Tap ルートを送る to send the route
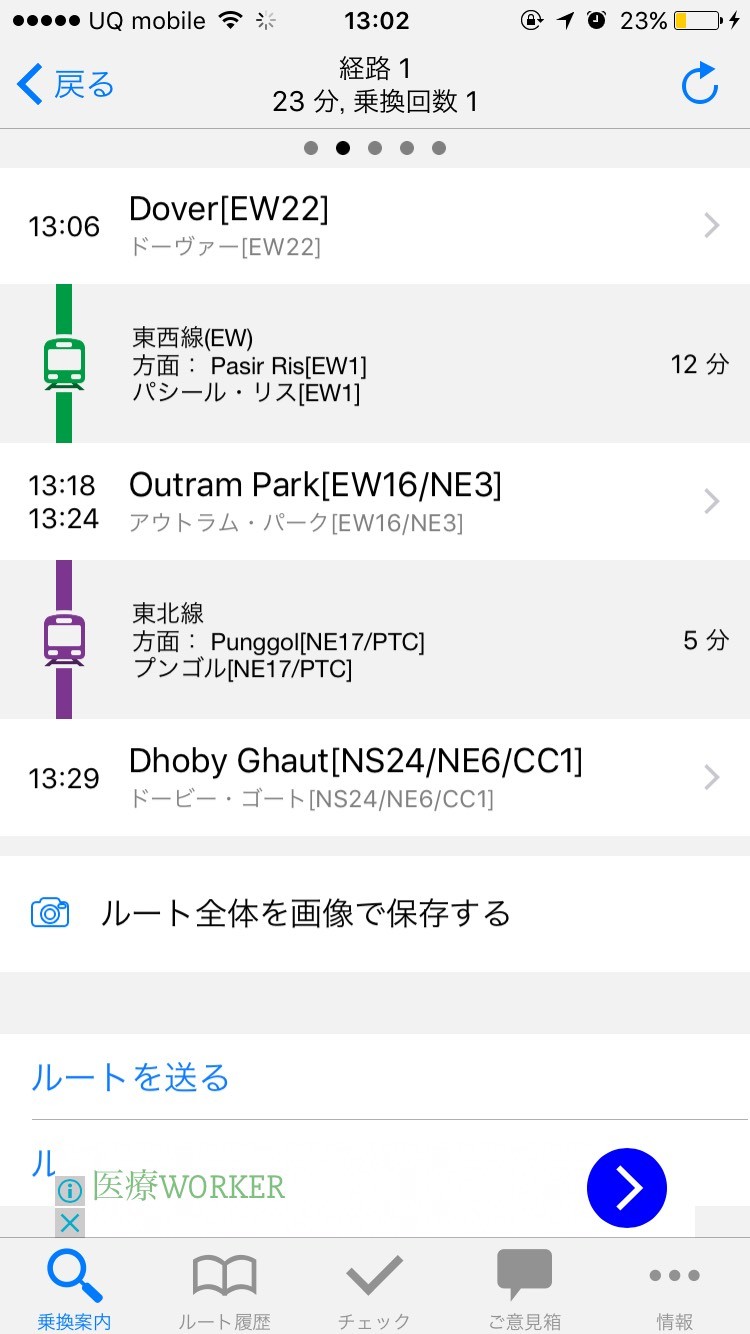Screen dimensions: 750x1334 pos(131,1077)
